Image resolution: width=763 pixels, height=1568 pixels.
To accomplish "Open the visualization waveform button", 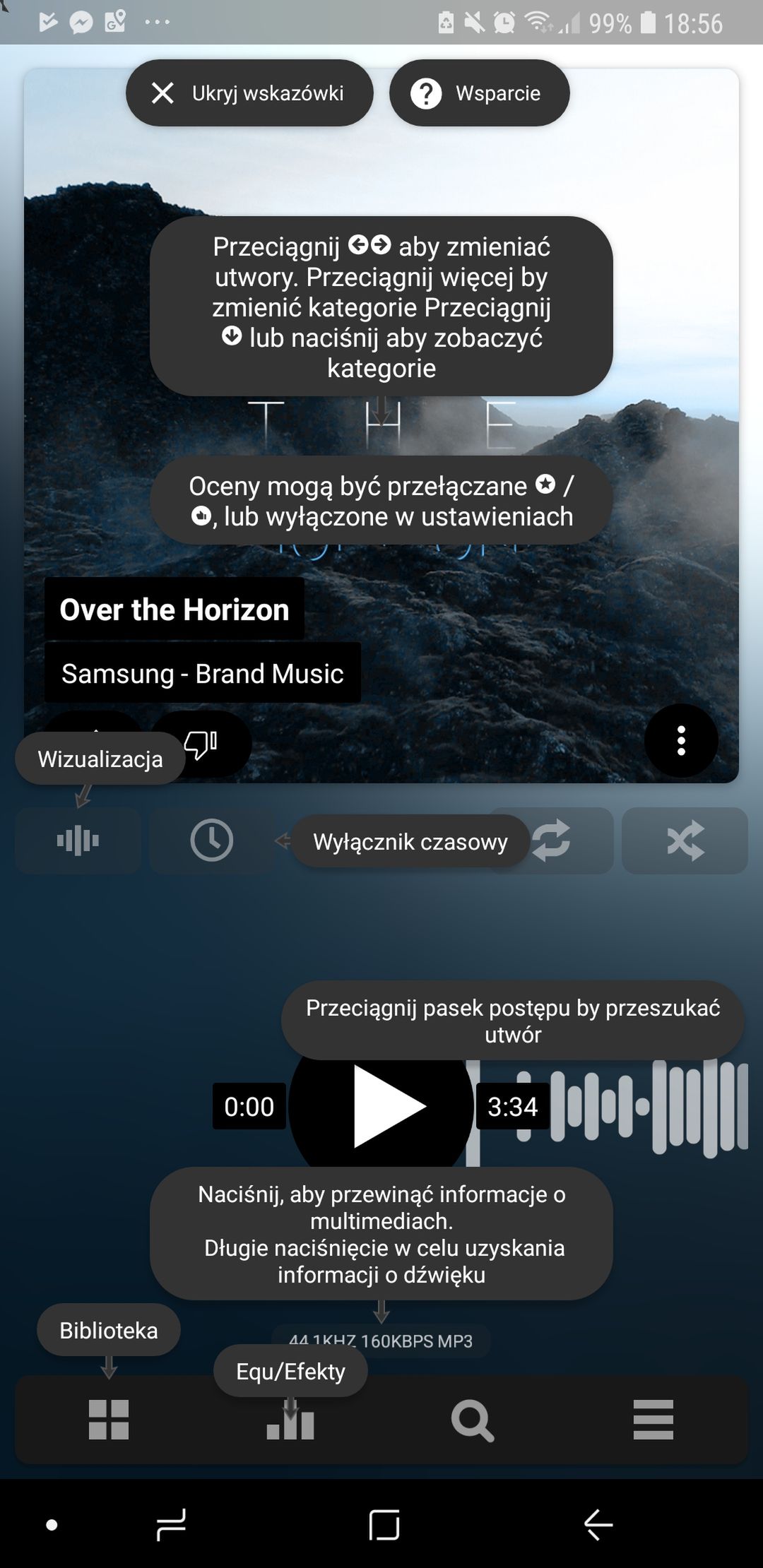I will (x=78, y=841).
